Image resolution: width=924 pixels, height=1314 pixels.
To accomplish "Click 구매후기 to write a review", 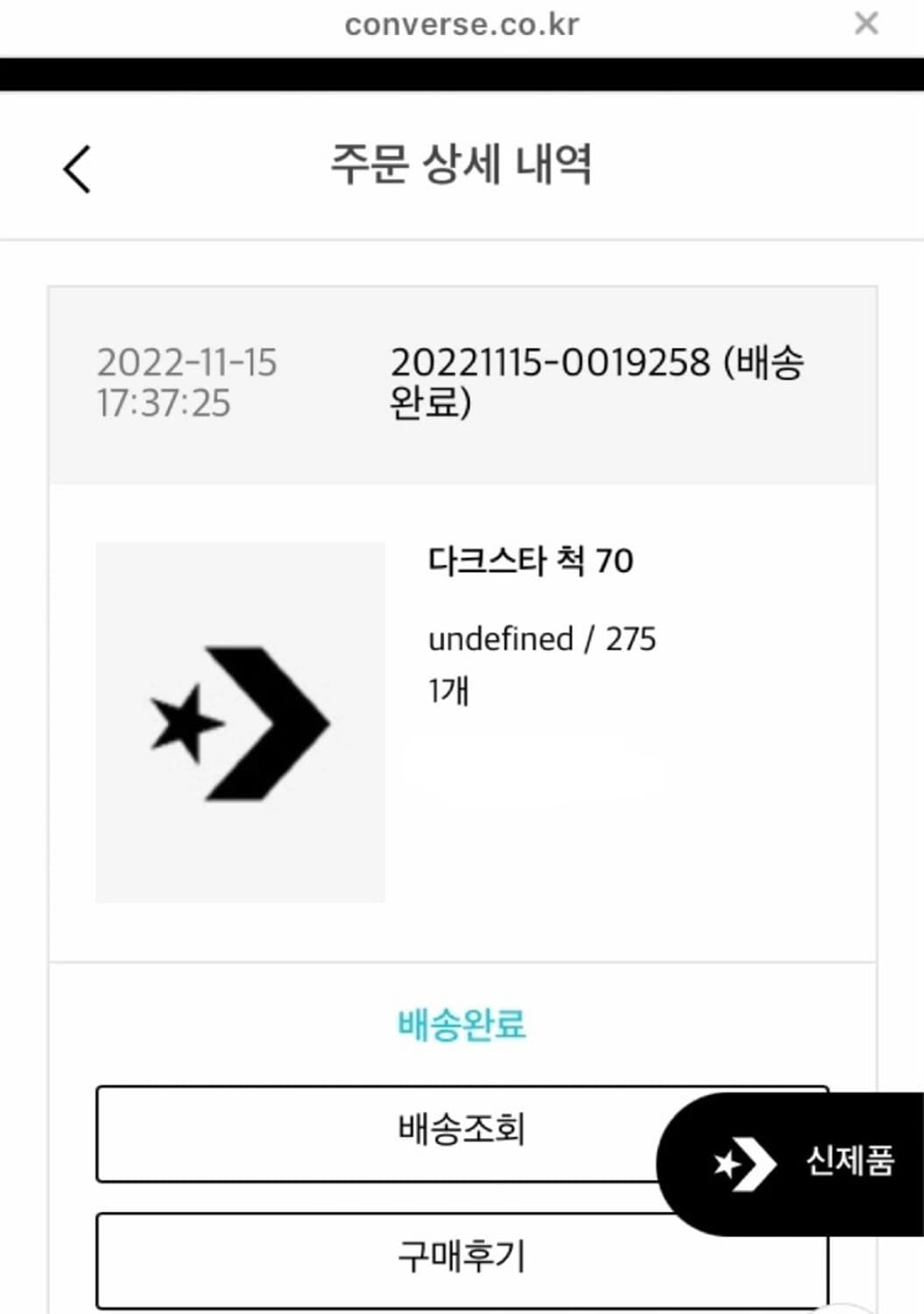I will click(x=462, y=1256).
